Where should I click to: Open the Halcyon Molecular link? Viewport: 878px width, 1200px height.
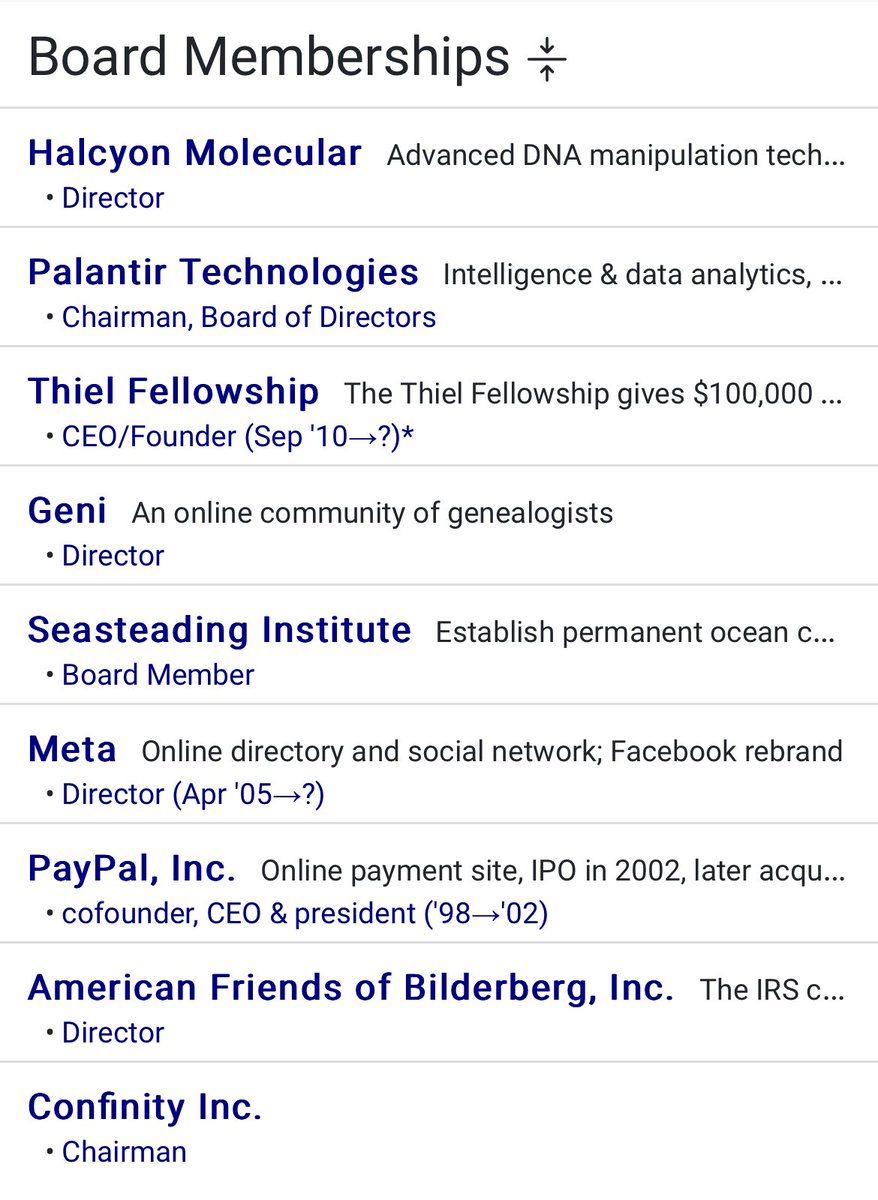point(195,153)
